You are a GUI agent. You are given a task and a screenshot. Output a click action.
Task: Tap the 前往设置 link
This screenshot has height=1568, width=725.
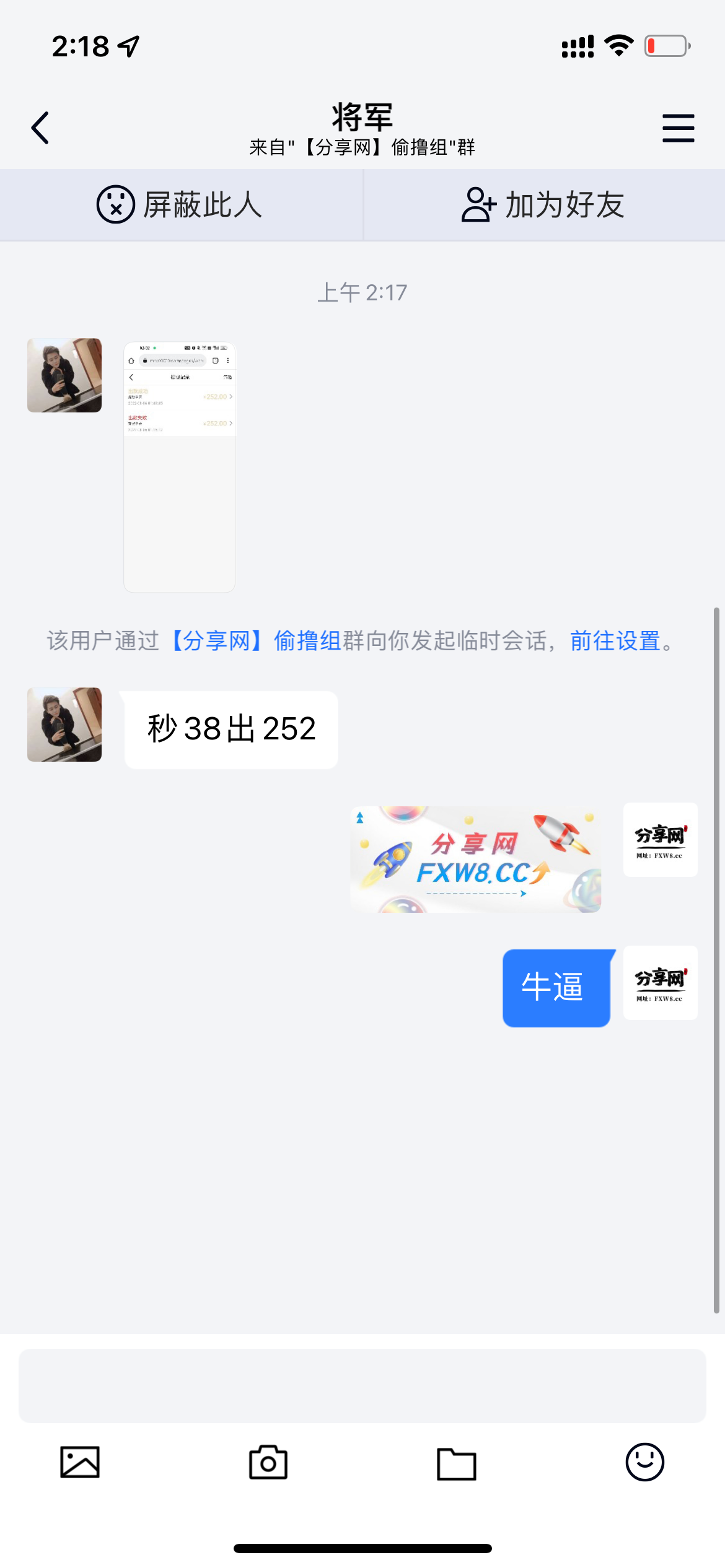615,641
